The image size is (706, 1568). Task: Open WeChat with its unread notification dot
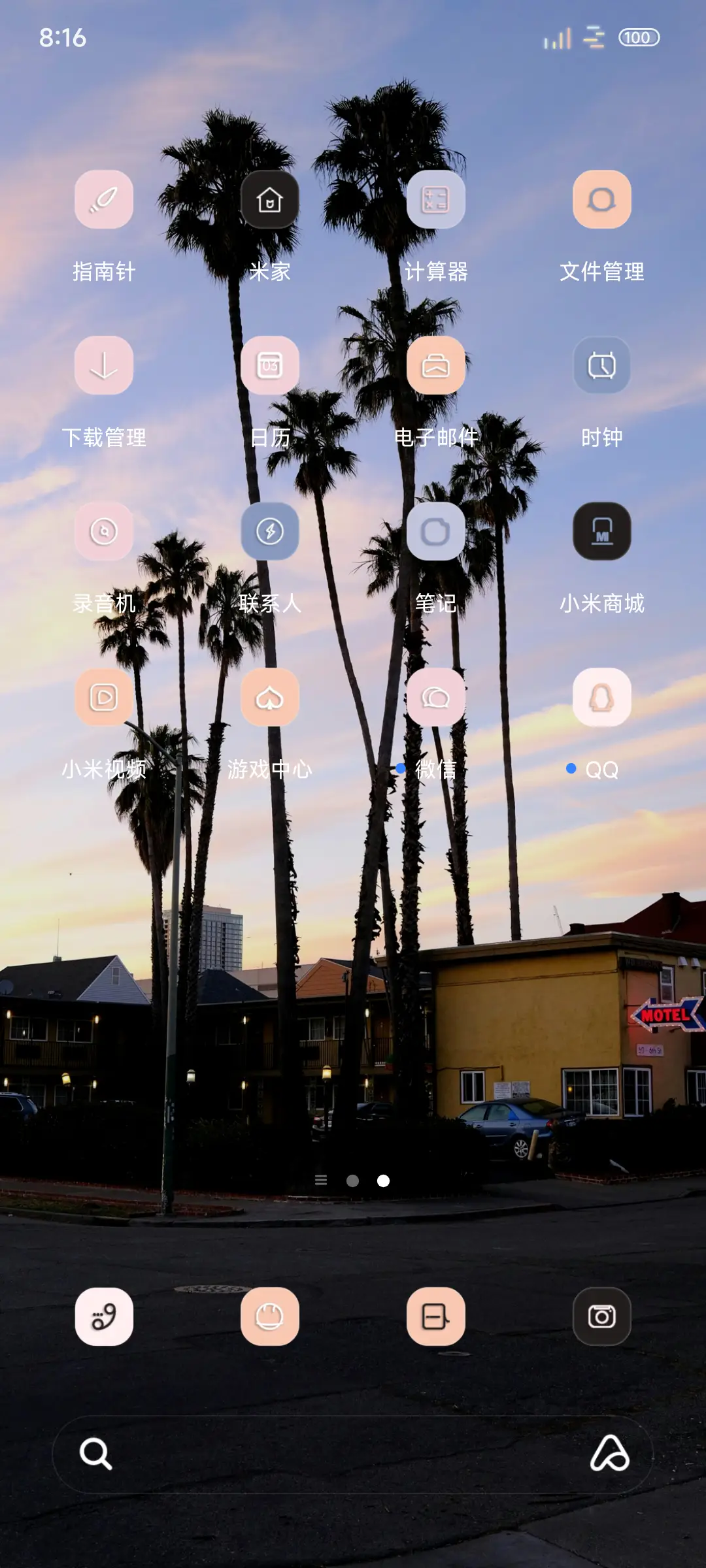(x=435, y=697)
